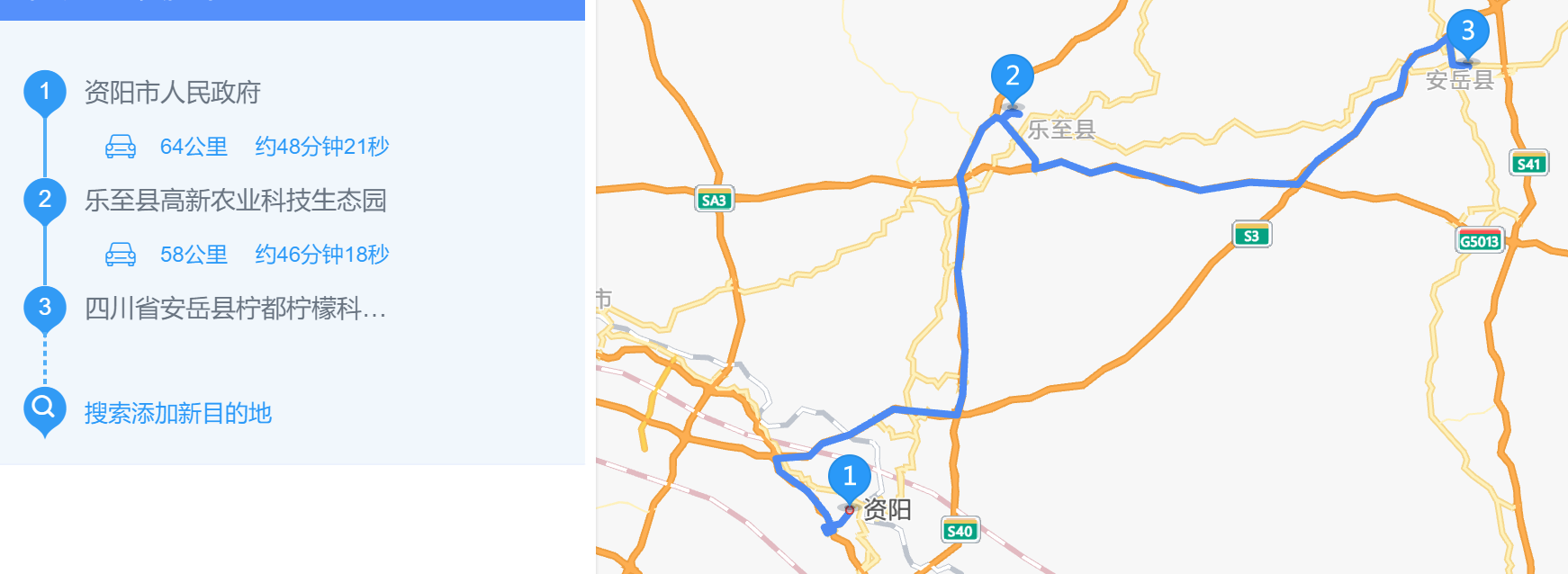Select waypoint 乐至县高新农业科技生态园 in the route list
The image size is (1568, 574).
[235, 200]
